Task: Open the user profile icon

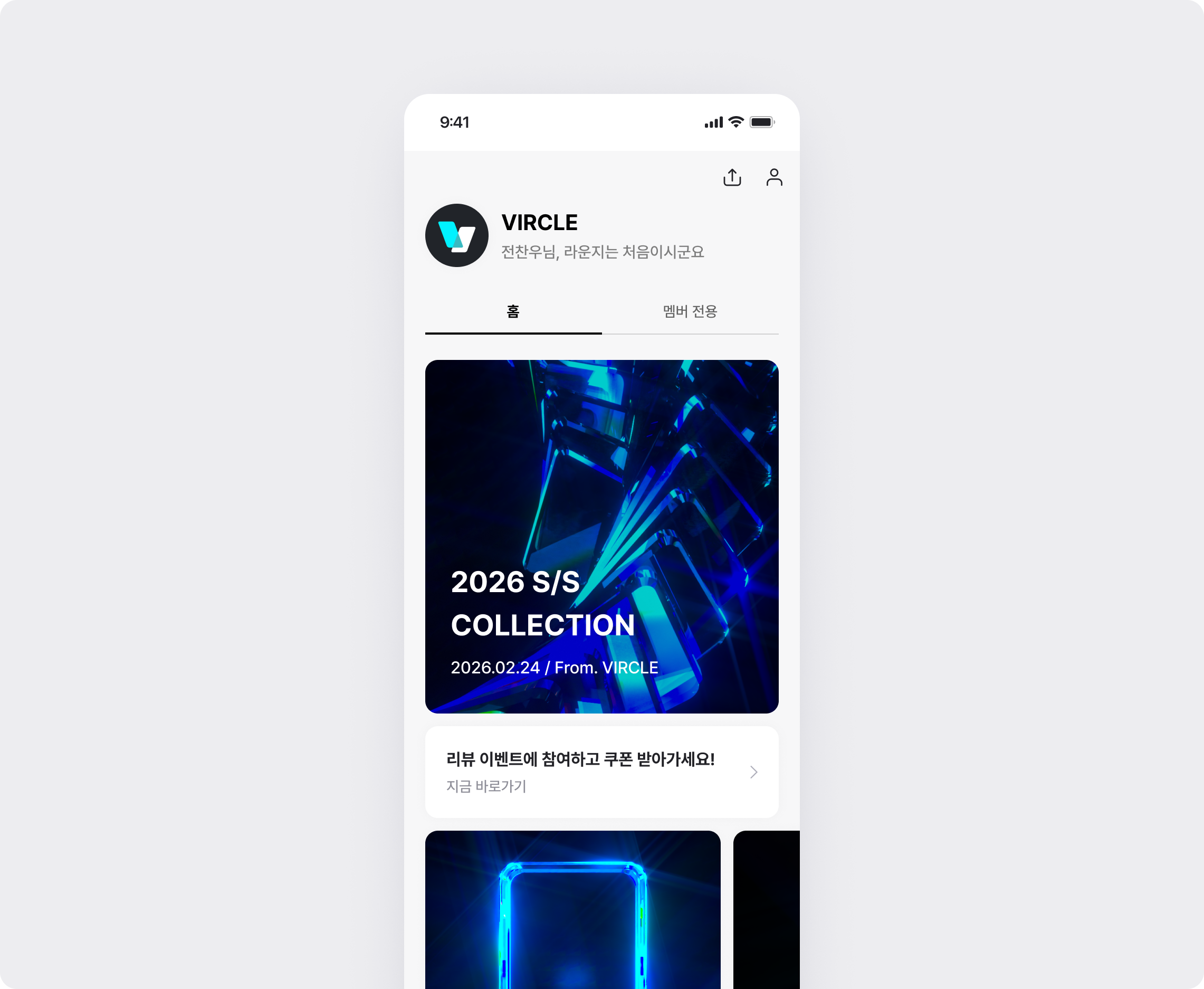Action: click(x=774, y=177)
